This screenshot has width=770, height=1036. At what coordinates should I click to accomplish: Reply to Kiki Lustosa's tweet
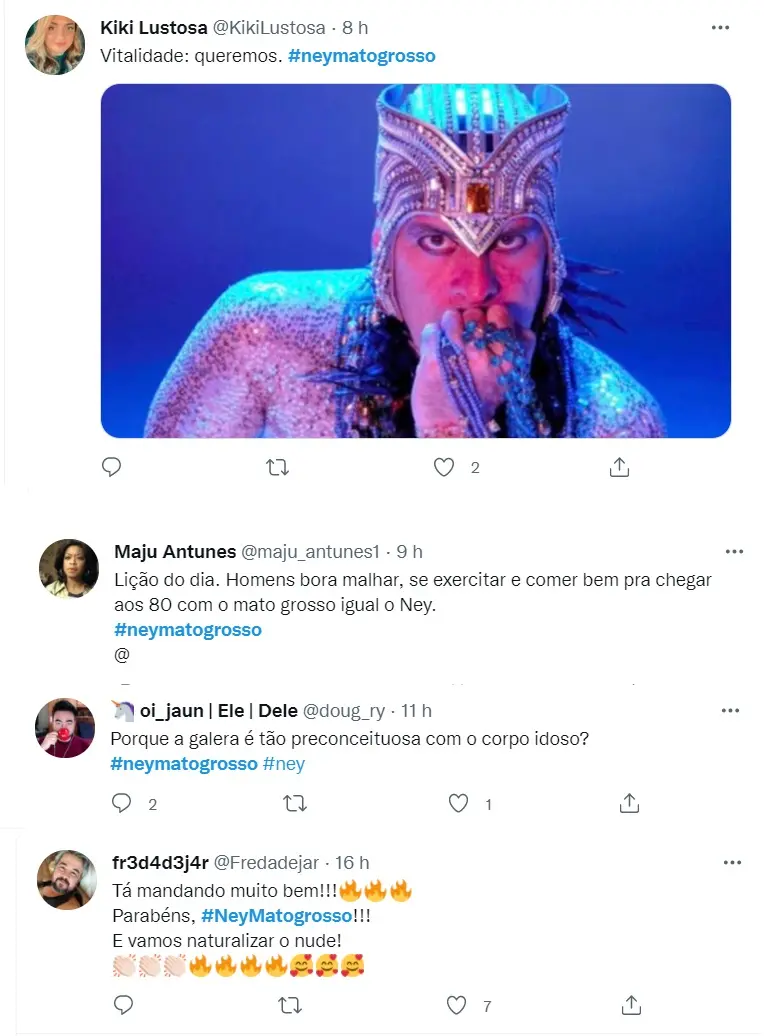(x=112, y=467)
